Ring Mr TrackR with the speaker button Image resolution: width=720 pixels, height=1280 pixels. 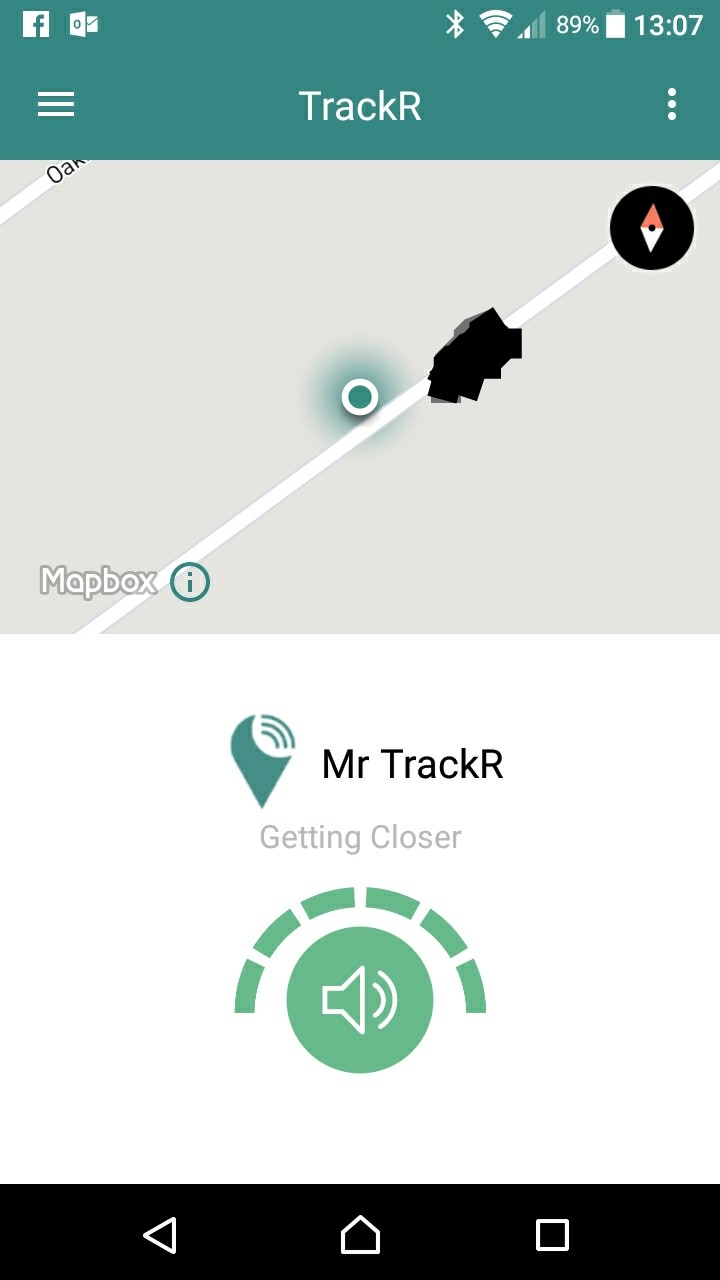[360, 1000]
